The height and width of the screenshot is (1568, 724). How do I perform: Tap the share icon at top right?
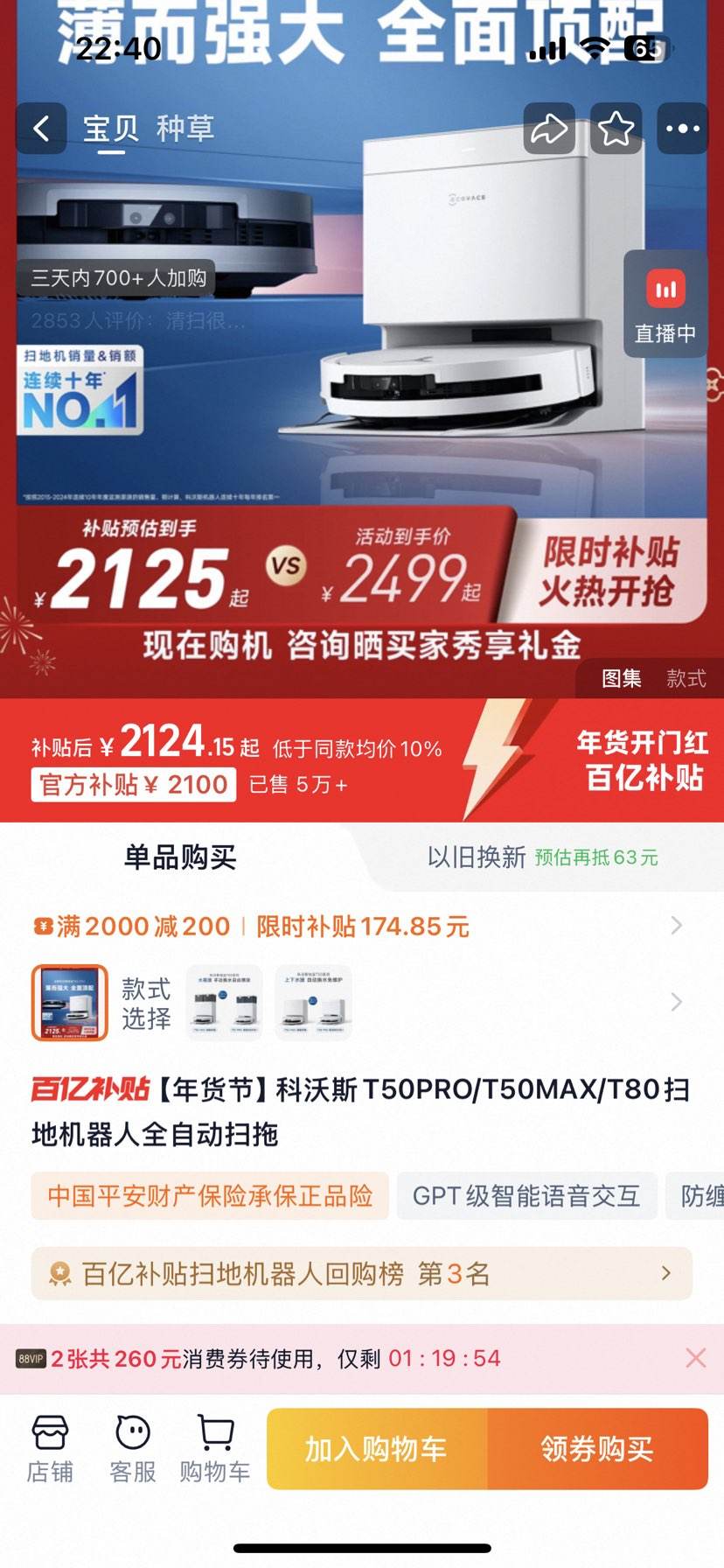pyautogui.click(x=549, y=128)
